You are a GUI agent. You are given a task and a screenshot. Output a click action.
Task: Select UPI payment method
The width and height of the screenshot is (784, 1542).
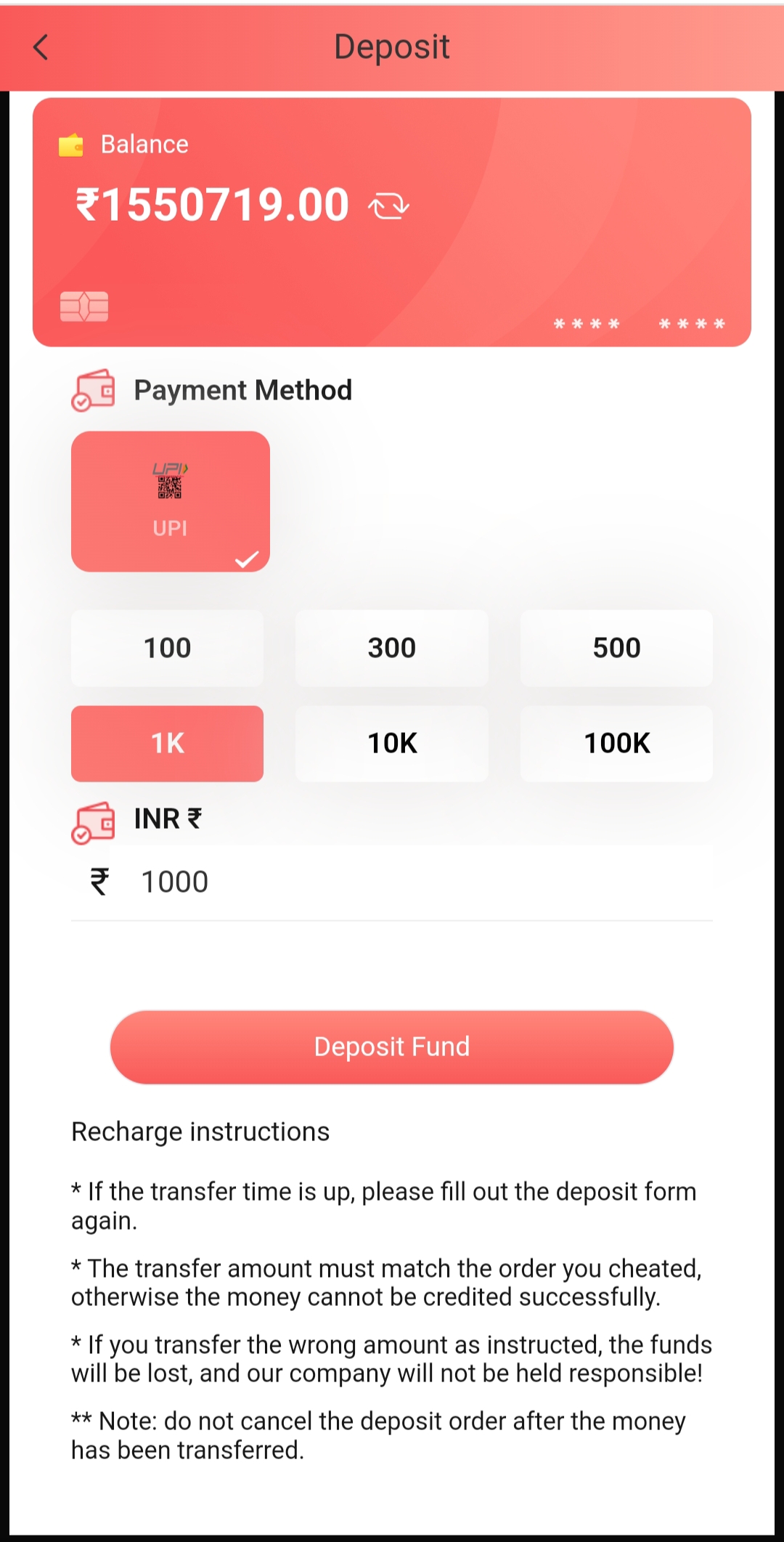171,501
